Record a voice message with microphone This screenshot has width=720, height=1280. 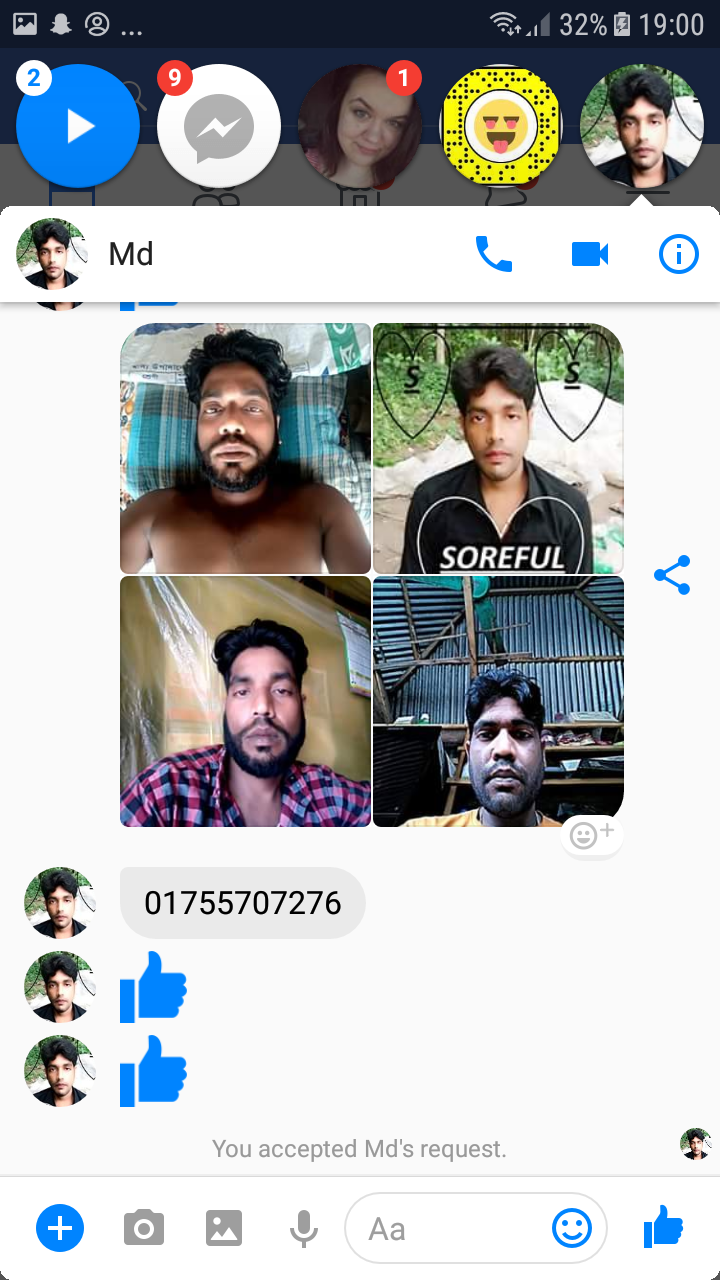click(304, 1227)
